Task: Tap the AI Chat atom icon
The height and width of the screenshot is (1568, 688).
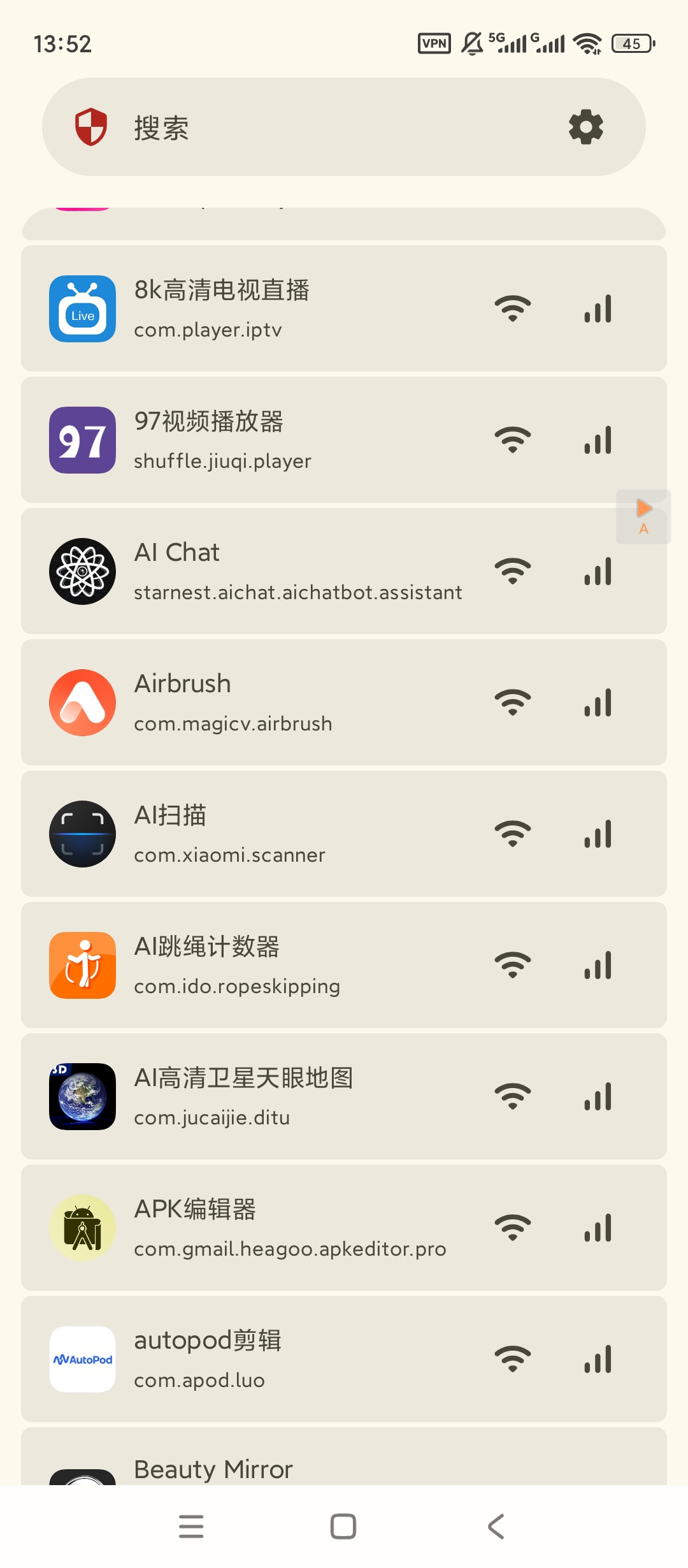Action: click(82, 571)
